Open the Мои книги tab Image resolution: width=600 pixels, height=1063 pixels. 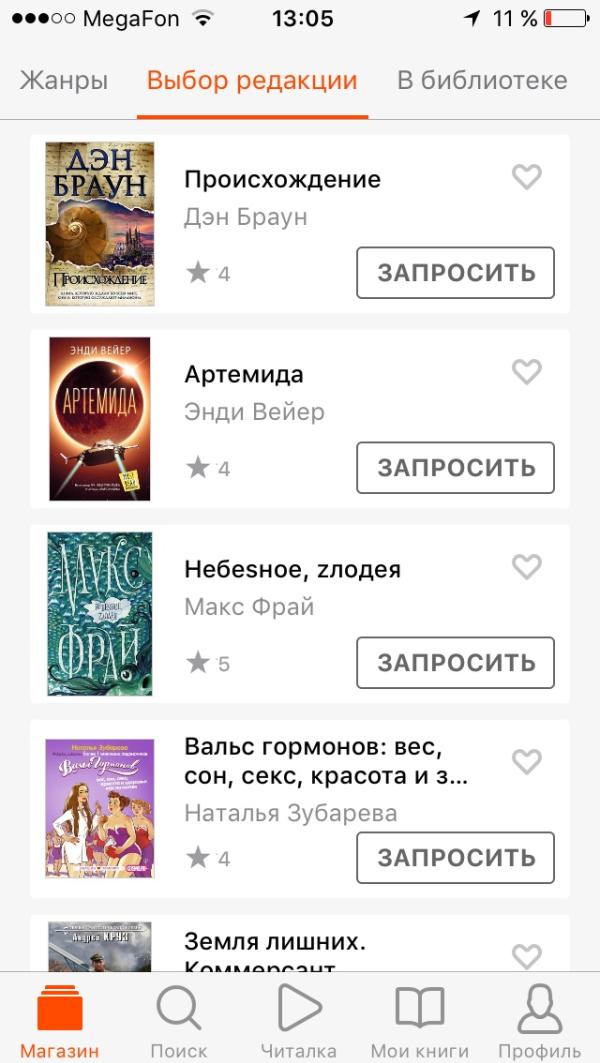[x=420, y=1020]
